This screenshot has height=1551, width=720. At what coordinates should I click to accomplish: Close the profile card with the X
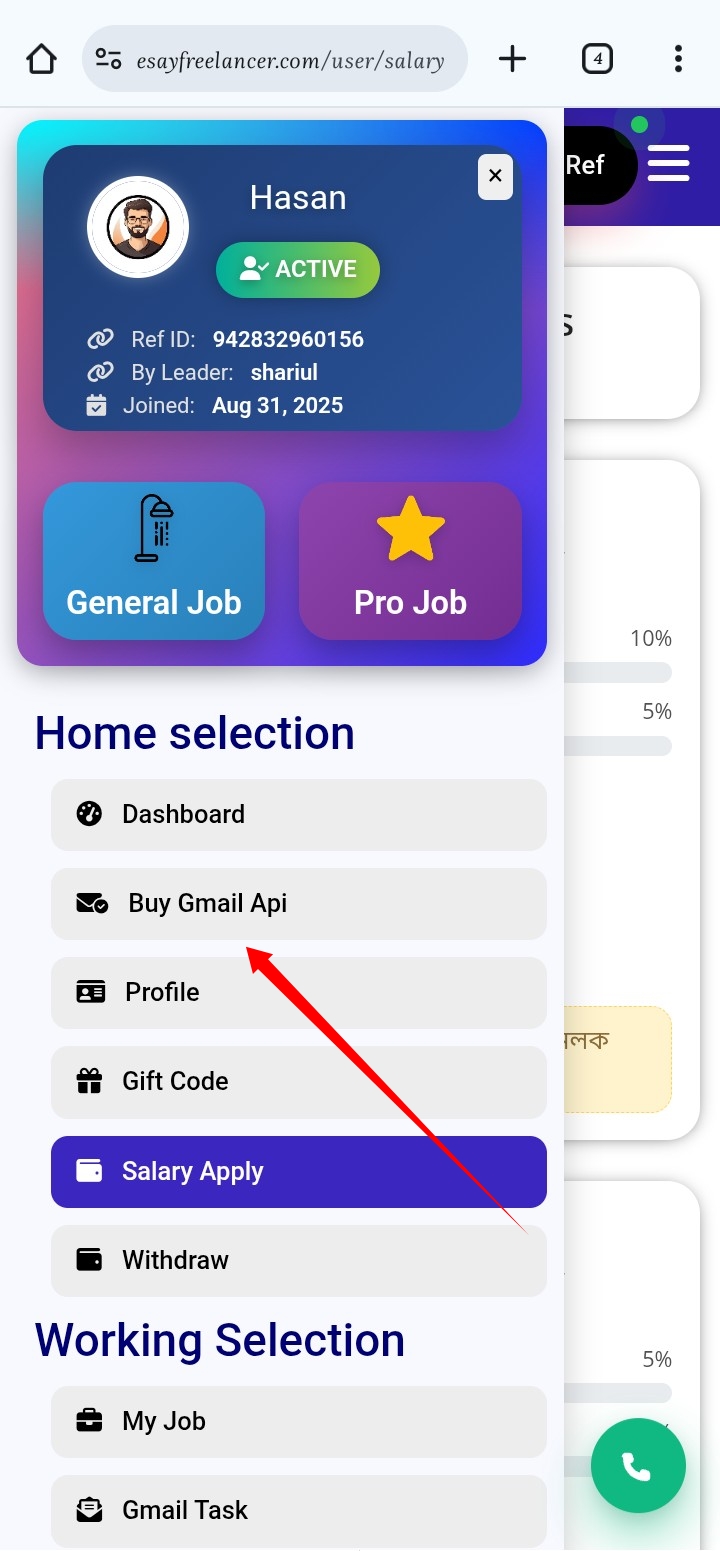pyautogui.click(x=495, y=177)
